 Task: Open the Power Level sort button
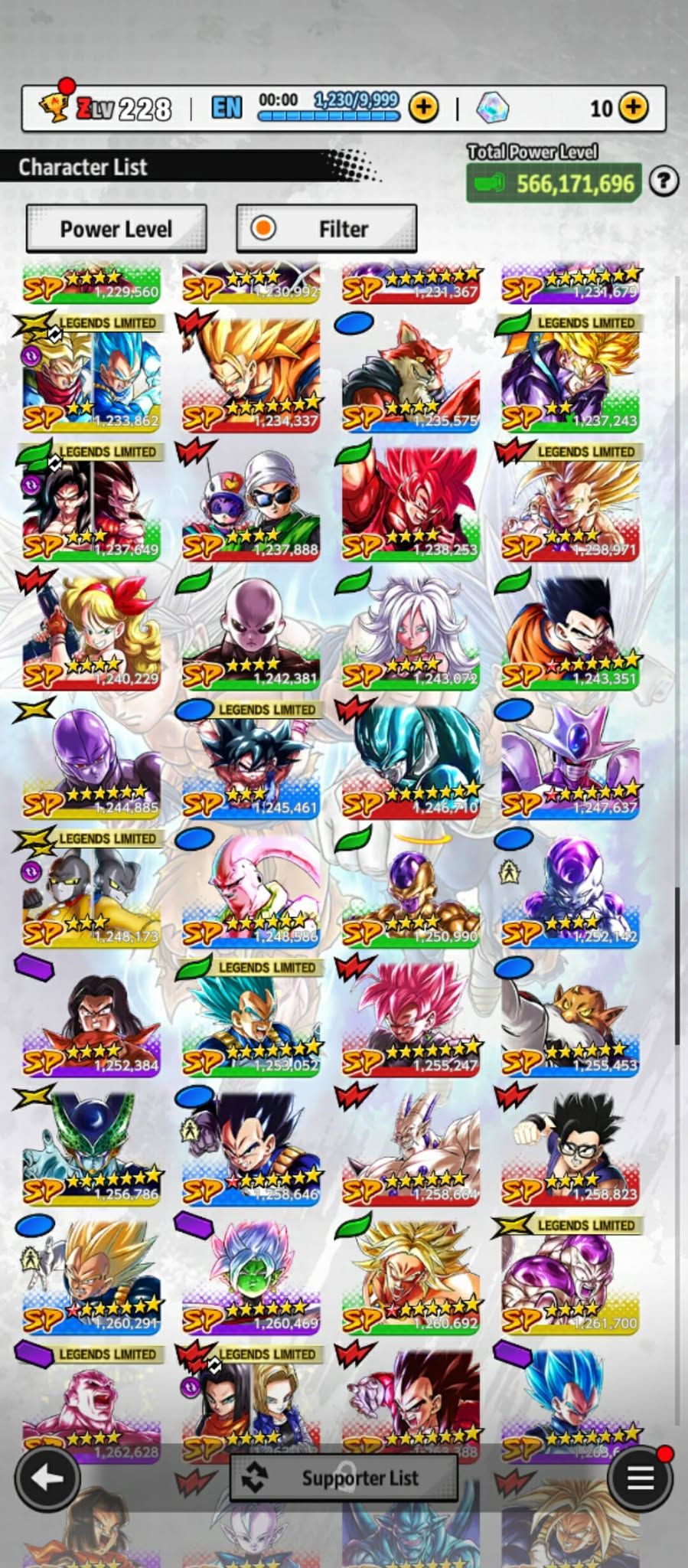tap(116, 228)
